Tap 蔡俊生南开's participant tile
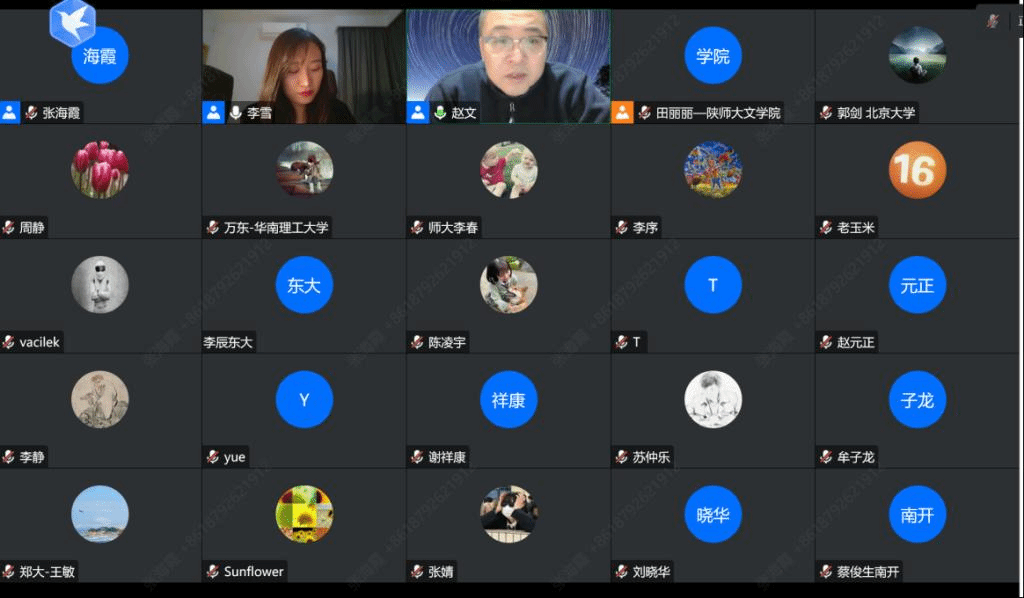The height and width of the screenshot is (598, 1024). [917, 524]
